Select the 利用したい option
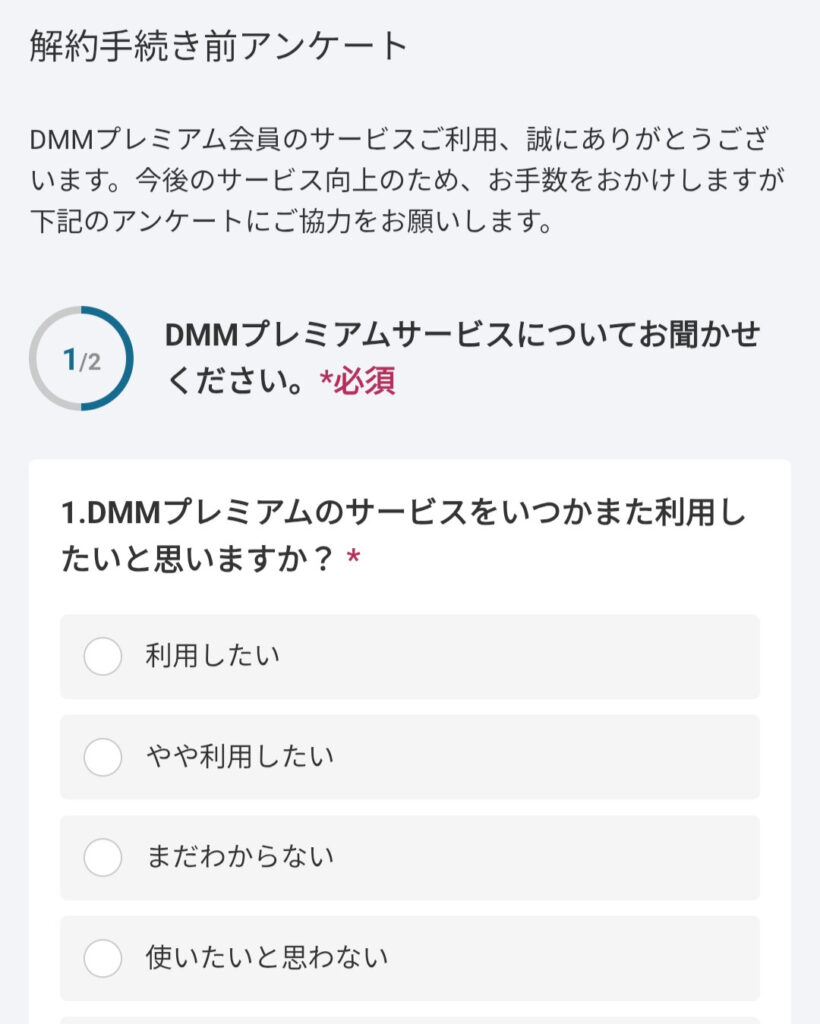Viewport: 820px width, 1024px height. tap(103, 657)
